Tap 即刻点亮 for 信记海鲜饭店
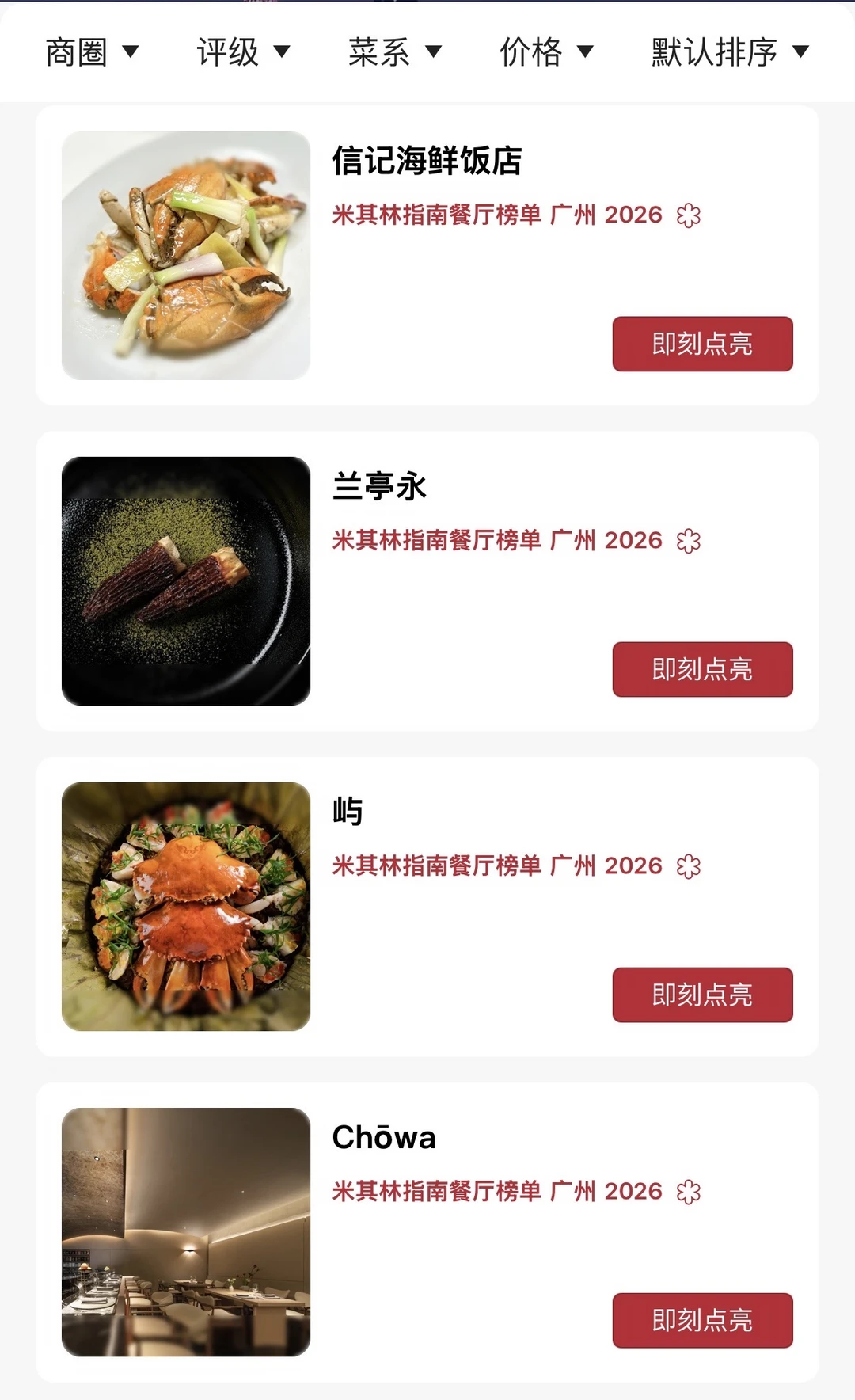 [x=702, y=344]
